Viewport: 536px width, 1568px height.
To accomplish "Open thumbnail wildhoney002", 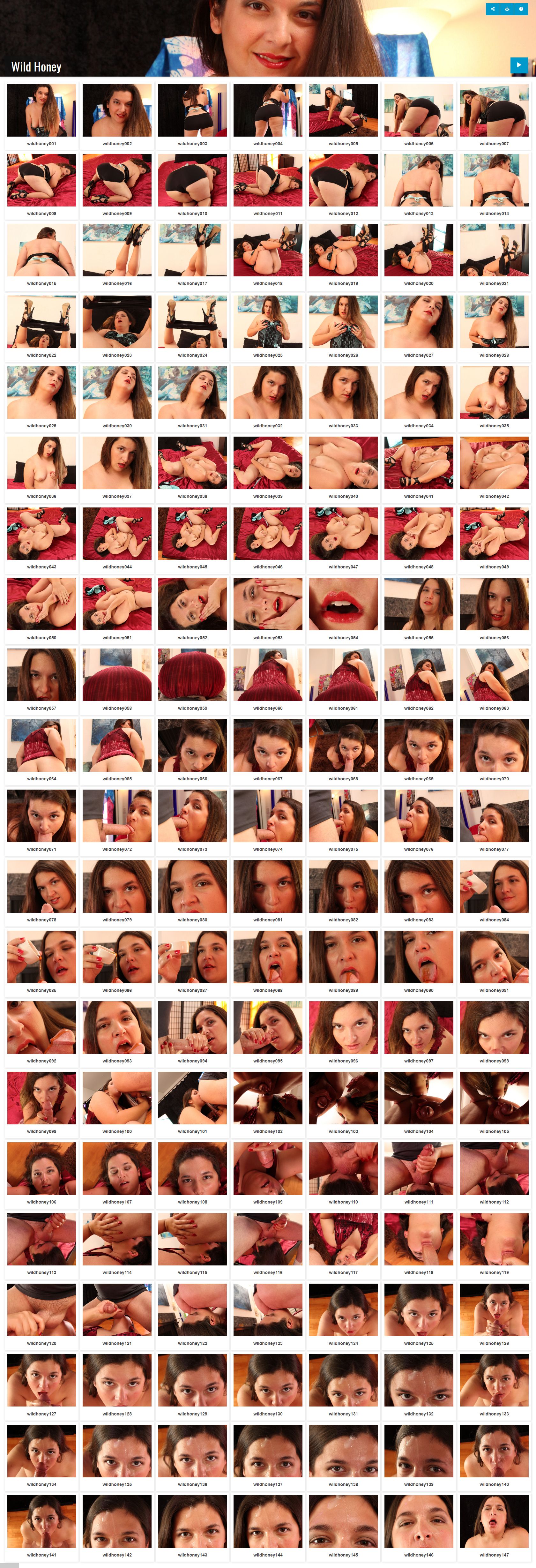I will coord(117,110).
